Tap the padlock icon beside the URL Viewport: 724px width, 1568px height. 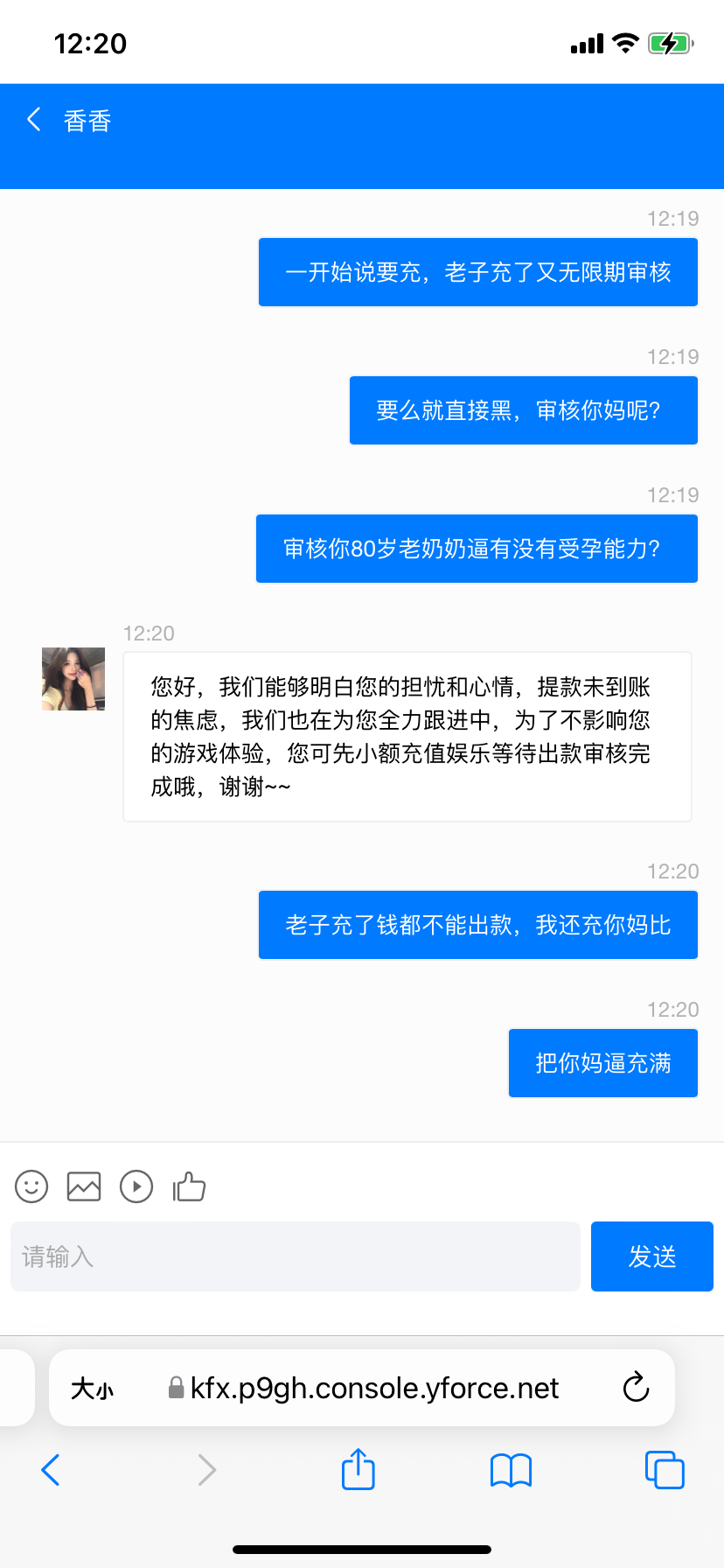174,1388
